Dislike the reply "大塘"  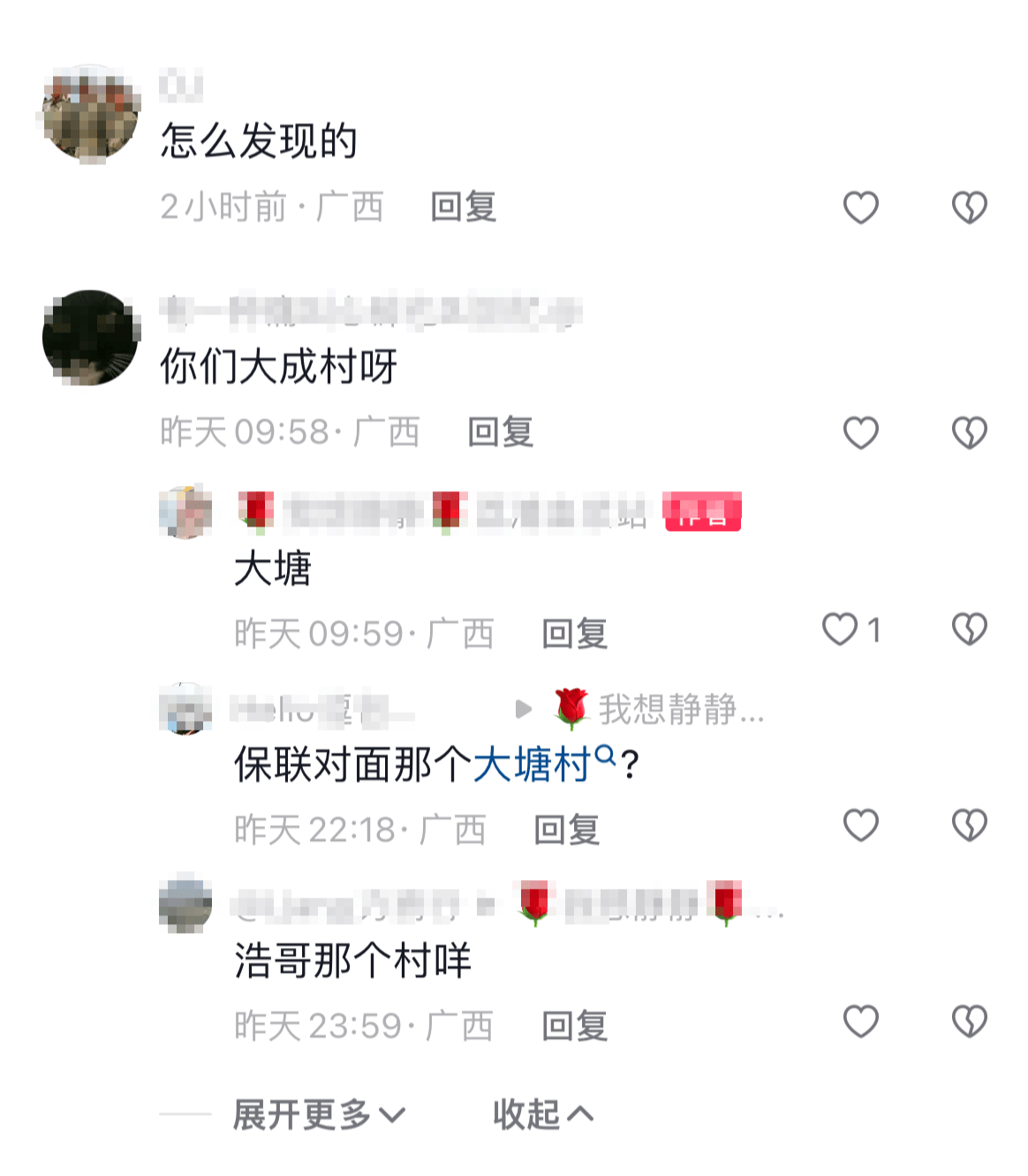[x=969, y=630]
